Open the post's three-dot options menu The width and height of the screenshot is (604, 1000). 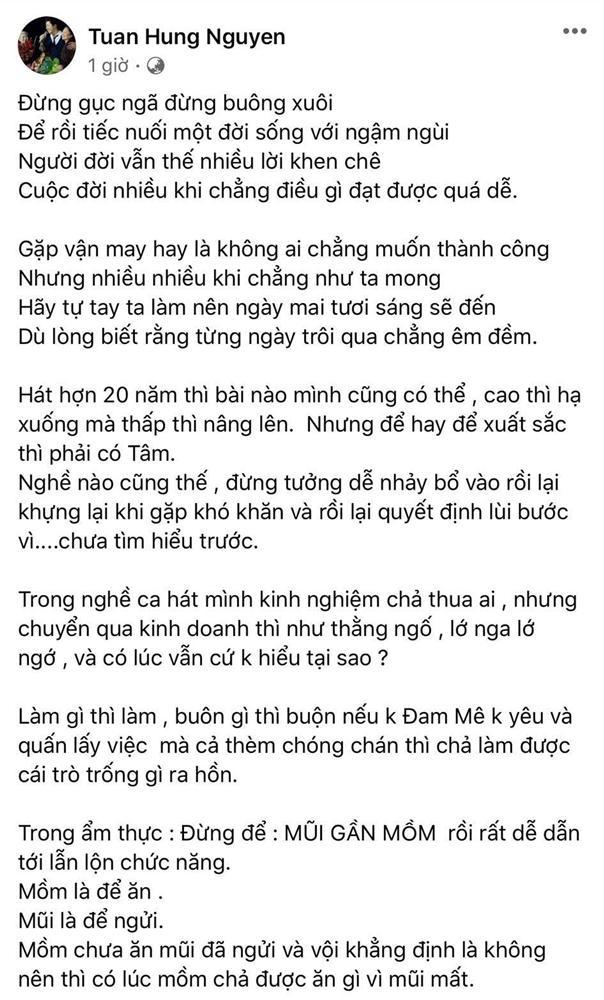[x=574, y=32]
